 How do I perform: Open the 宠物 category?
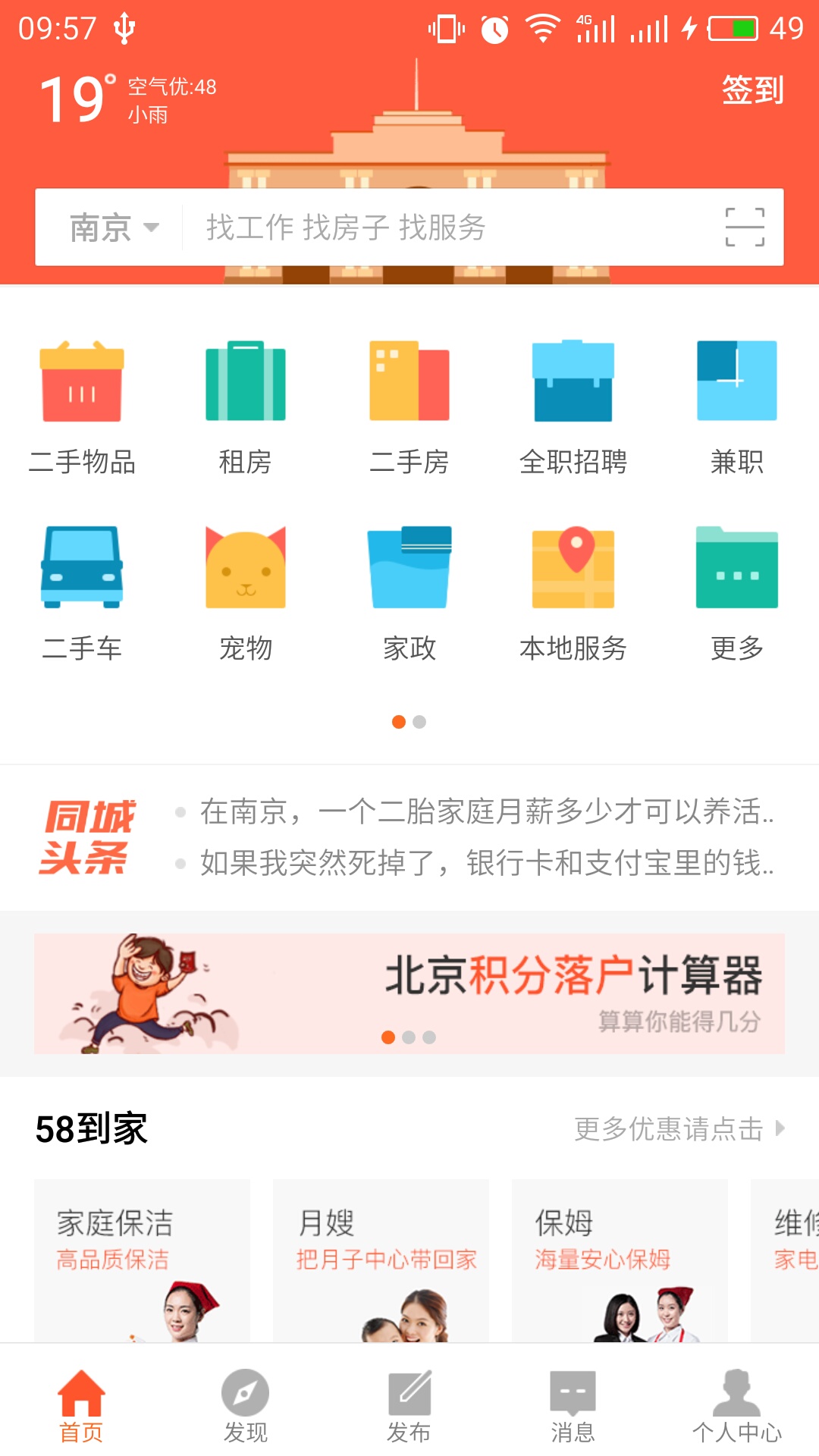[245, 593]
